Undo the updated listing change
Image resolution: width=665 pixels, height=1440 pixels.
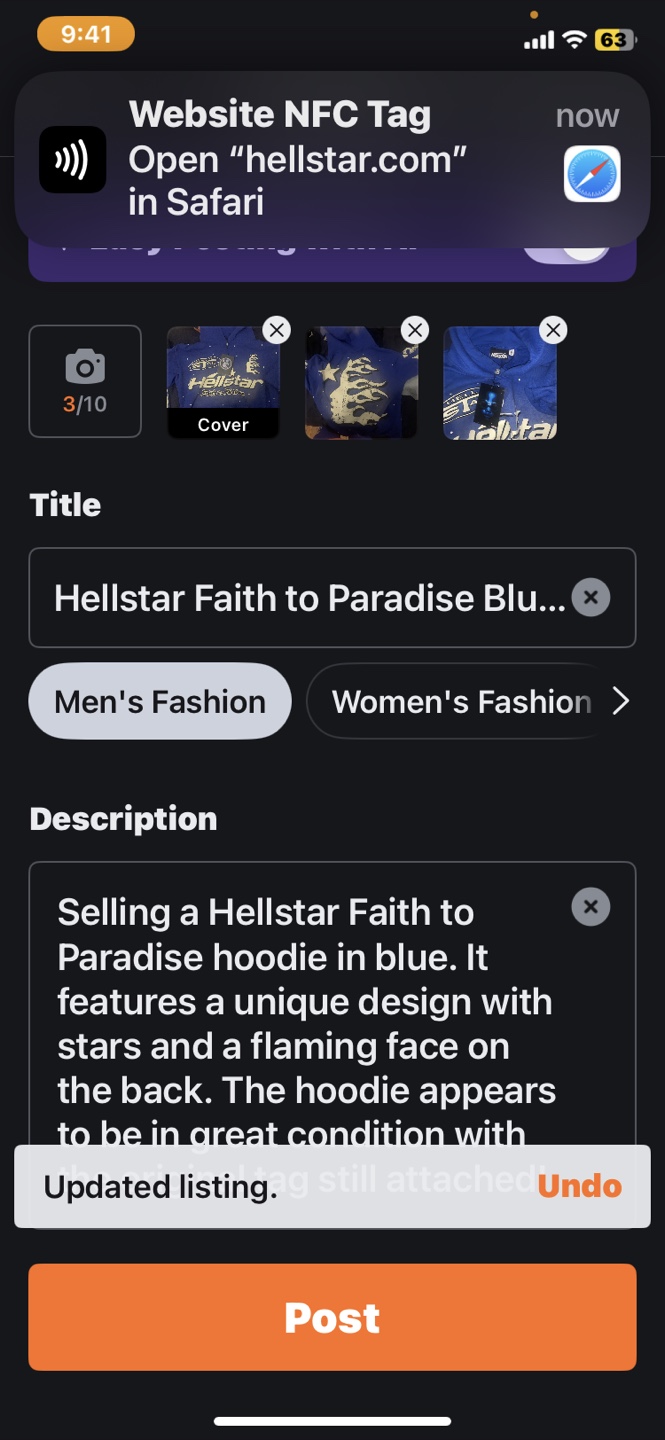coord(579,1186)
